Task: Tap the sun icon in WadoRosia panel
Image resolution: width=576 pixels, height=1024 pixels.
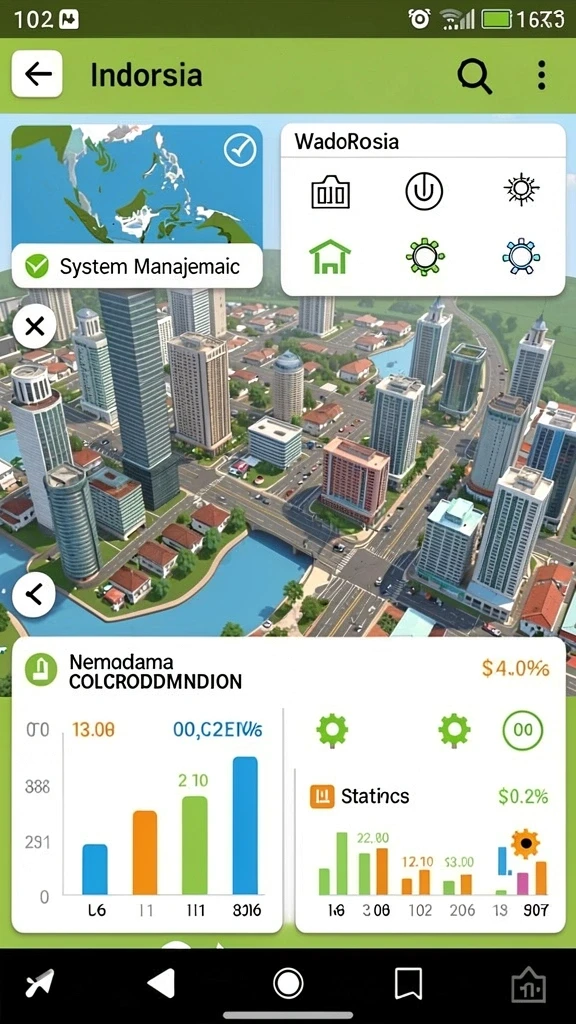Action: (521, 190)
